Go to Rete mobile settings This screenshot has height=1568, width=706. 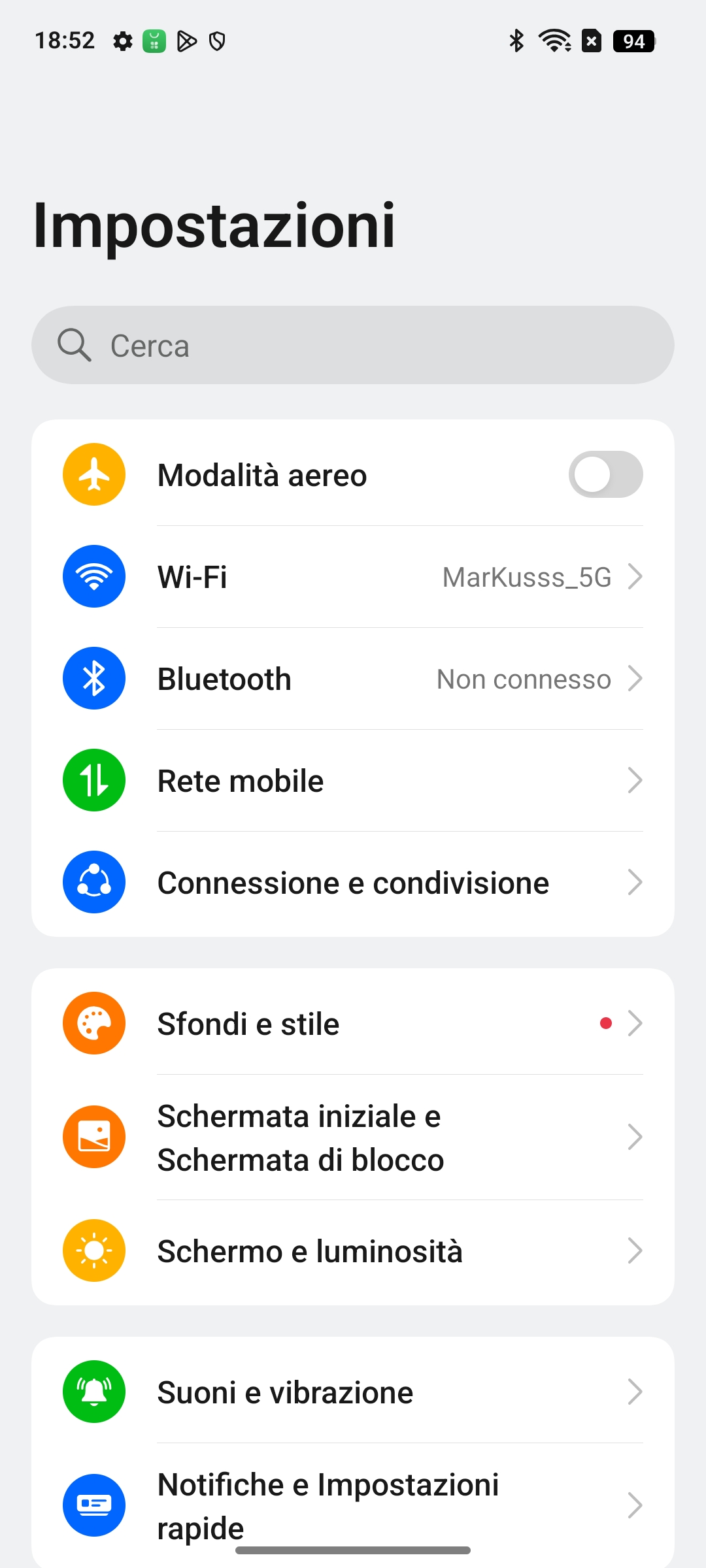click(353, 780)
